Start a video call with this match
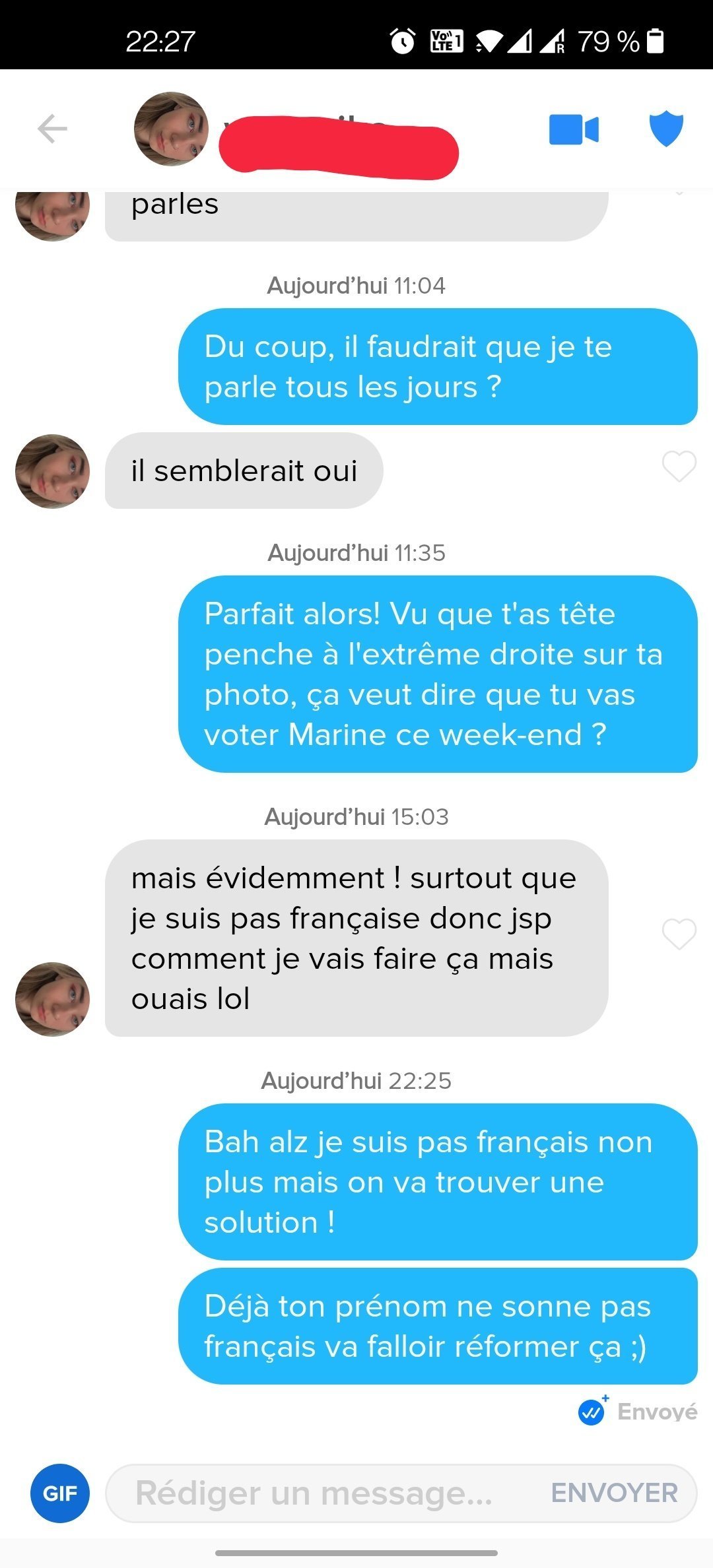713x1568 pixels. [x=574, y=129]
